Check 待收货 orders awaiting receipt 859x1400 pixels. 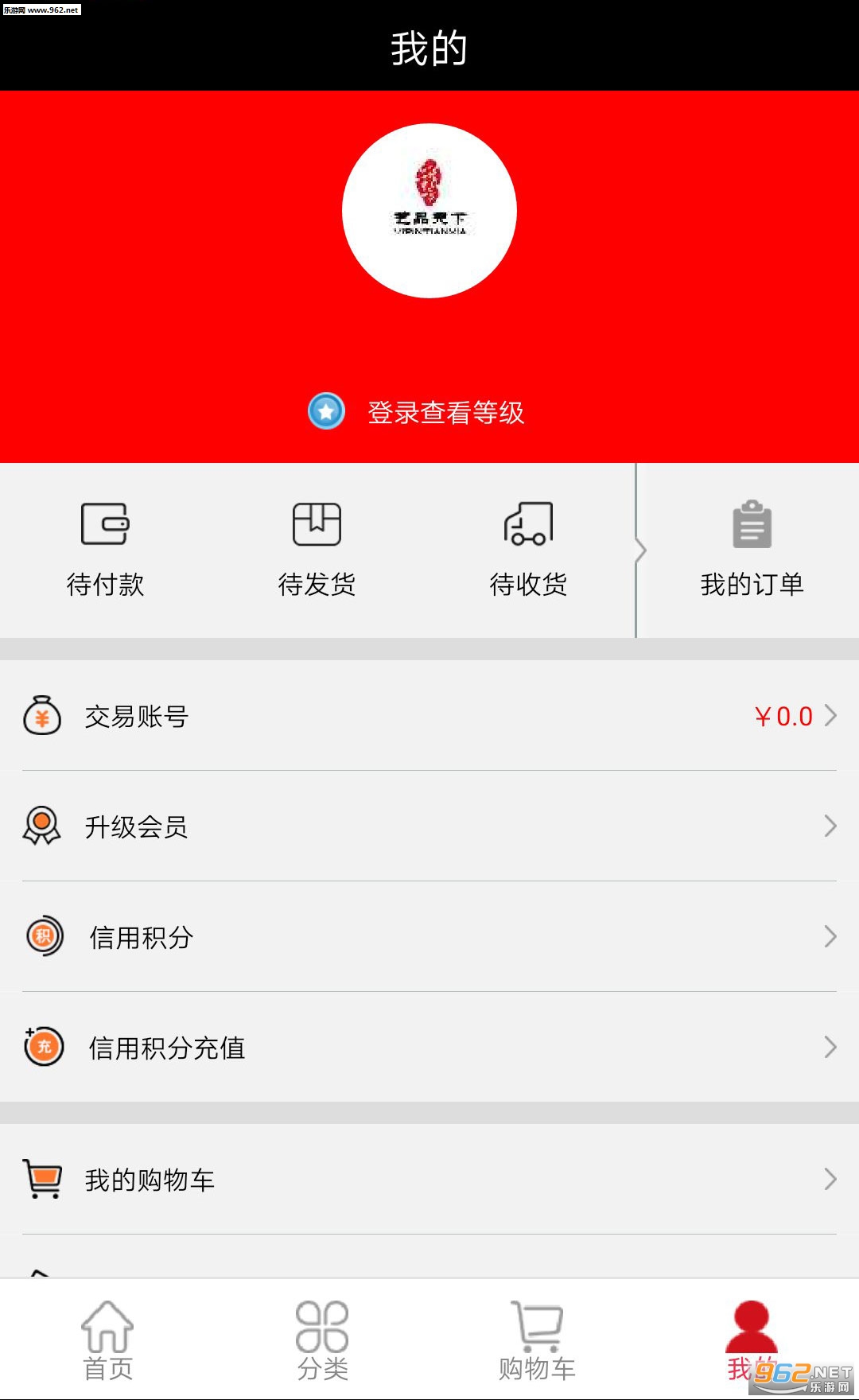tap(529, 550)
